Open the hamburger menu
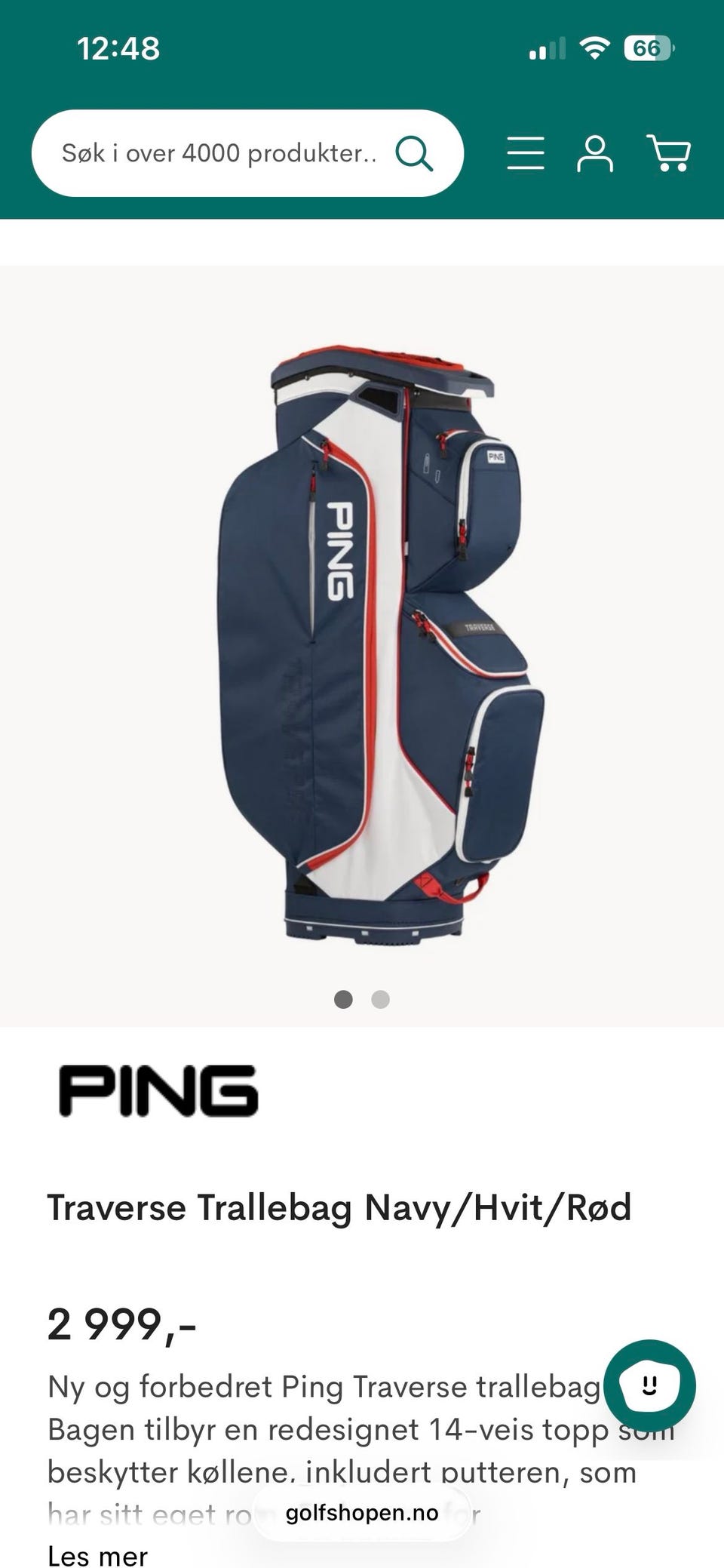This screenshot has height=1568, width=724. [526, 153]
